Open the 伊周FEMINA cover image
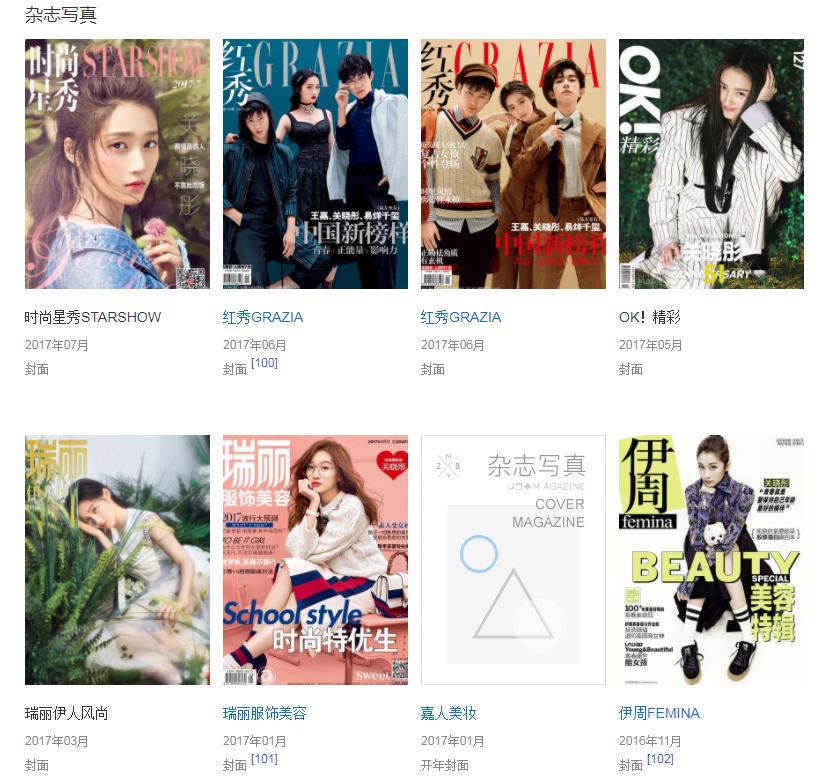The width and height of the screenshot is (819, 780). tap(711, 560)
